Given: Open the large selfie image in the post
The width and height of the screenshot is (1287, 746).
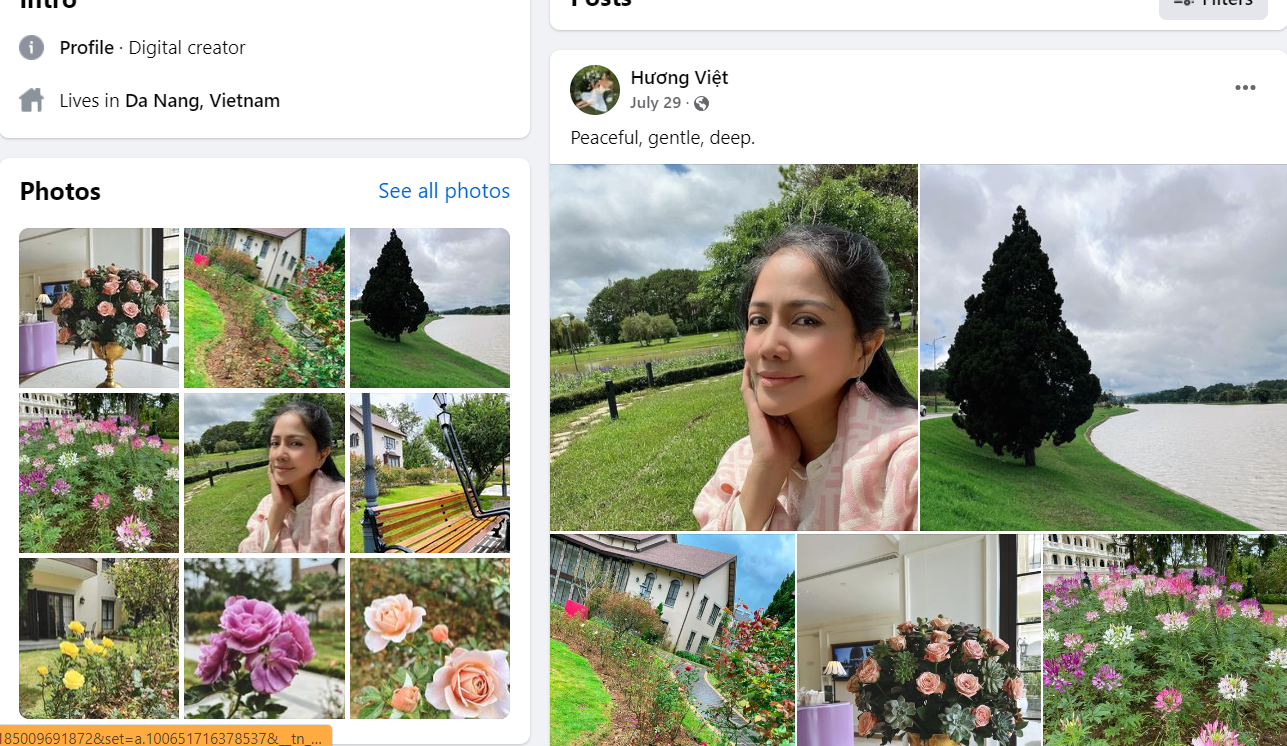Looking at the screenshot, I should (734, 347).
